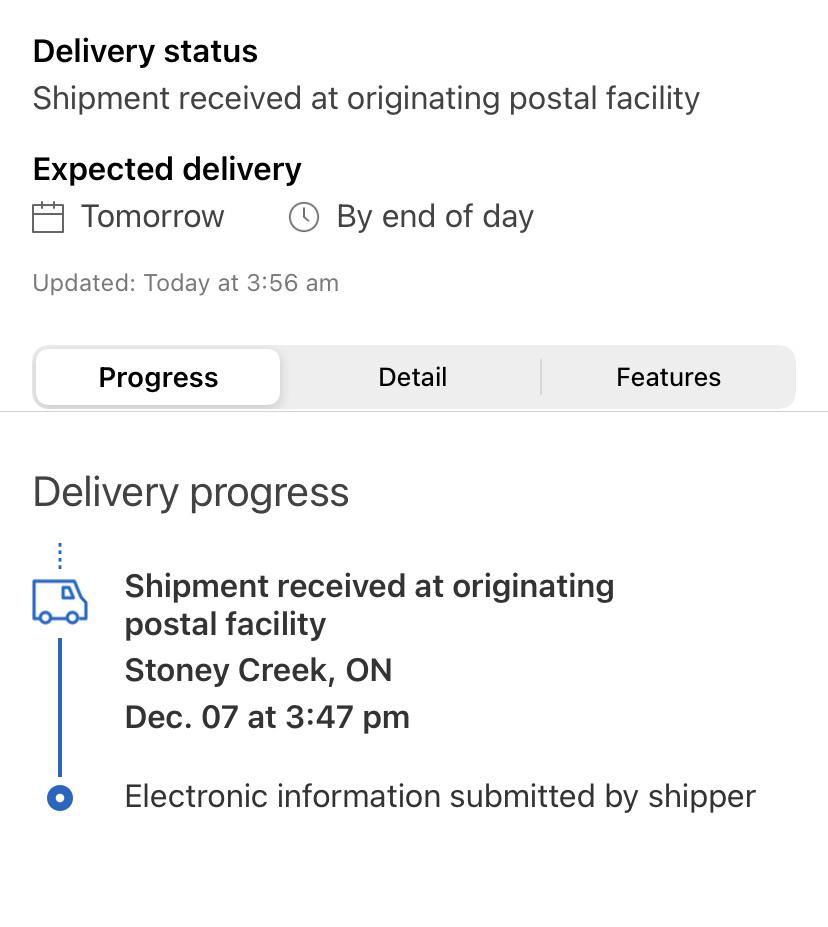Screen dimensions: 828x927
Task: Select the Progress tab
Action: pyautogui.click(x=157, y=377)
